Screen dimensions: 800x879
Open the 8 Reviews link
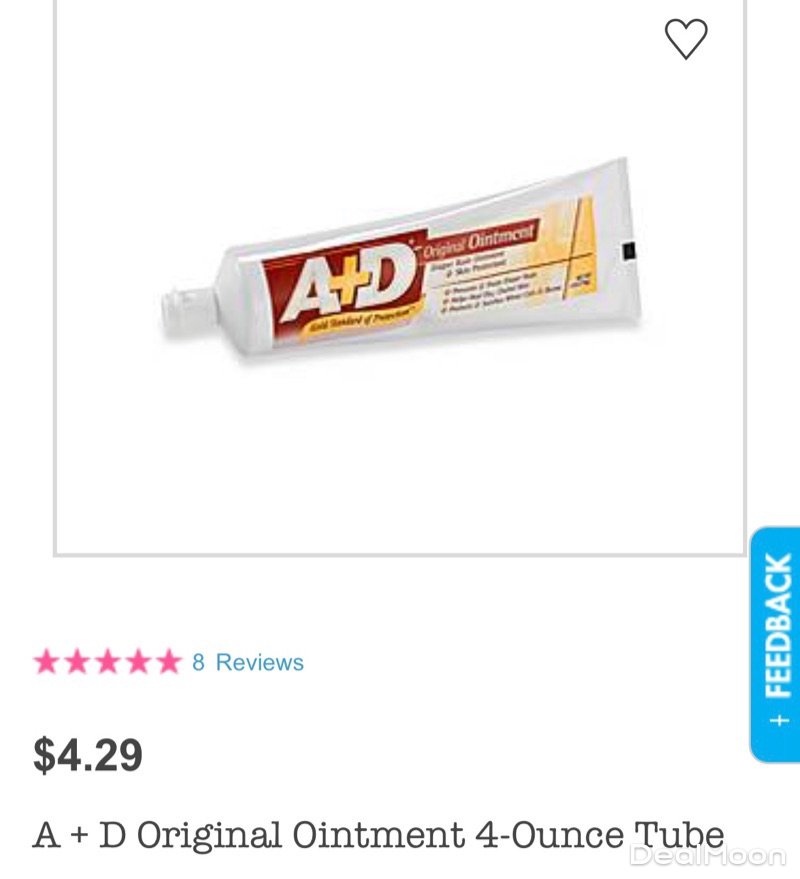(248, 662)
